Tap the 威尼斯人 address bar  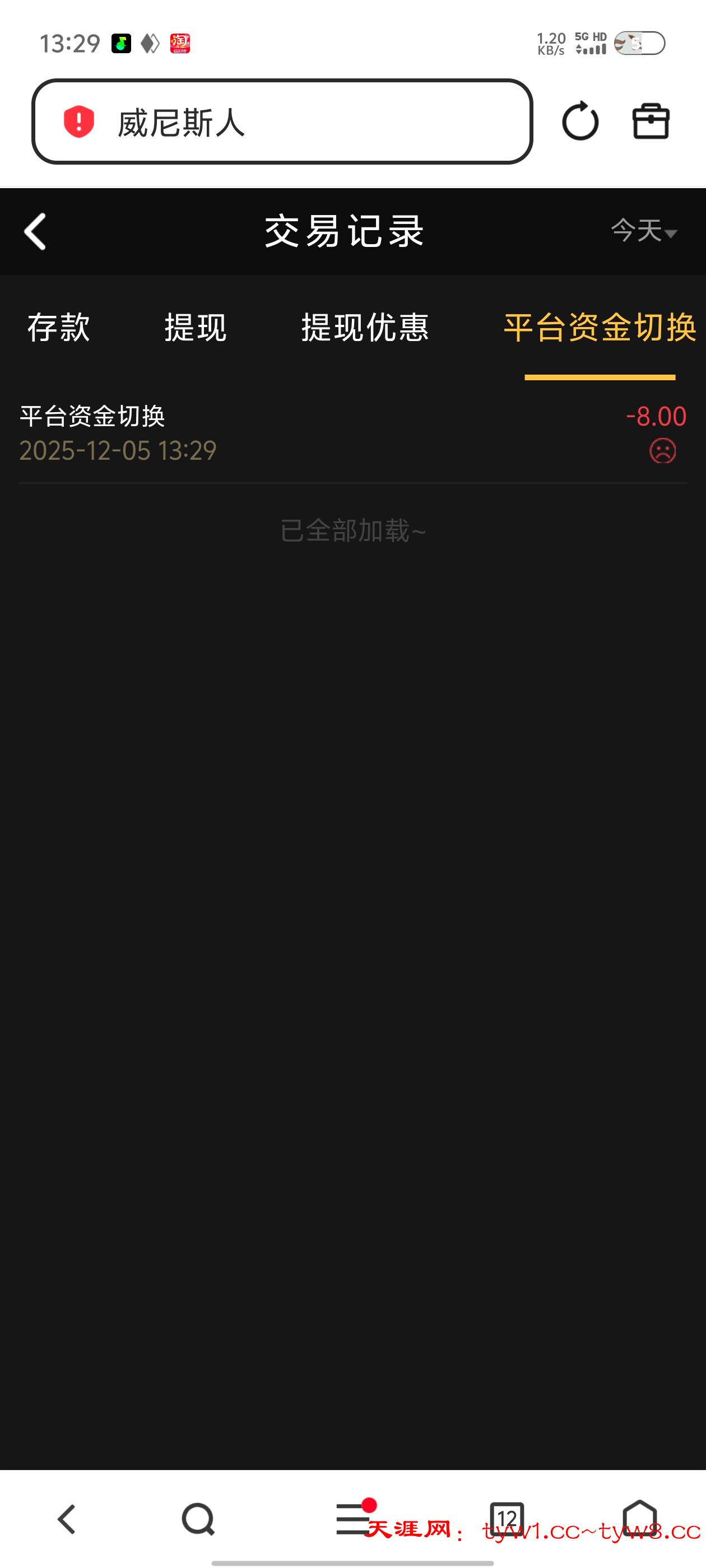click(x=282, y=122)
